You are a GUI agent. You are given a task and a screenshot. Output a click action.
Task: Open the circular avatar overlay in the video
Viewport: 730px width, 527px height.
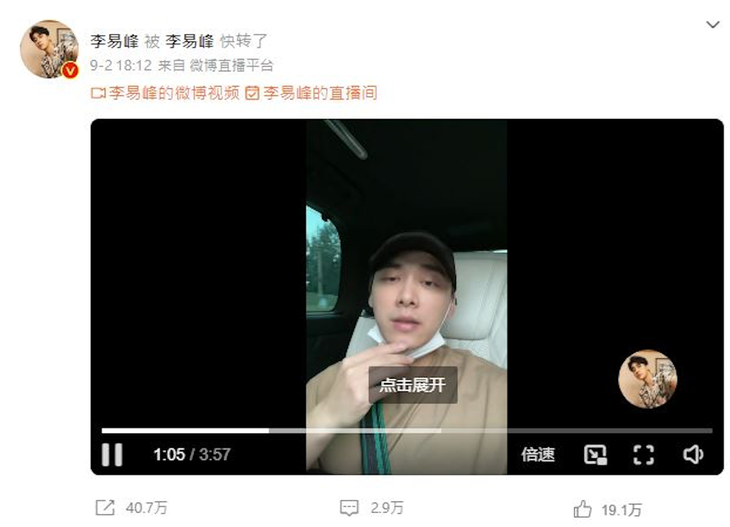point(648,379)
